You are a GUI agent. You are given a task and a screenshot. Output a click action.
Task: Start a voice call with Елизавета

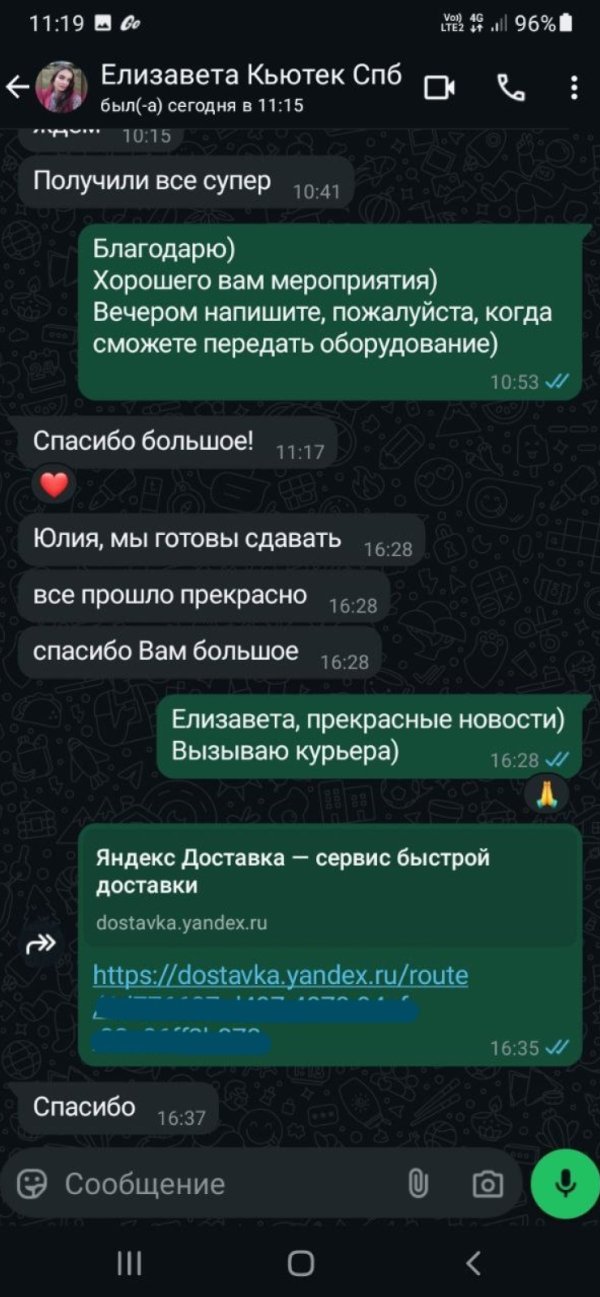click(x=510, y=88)
